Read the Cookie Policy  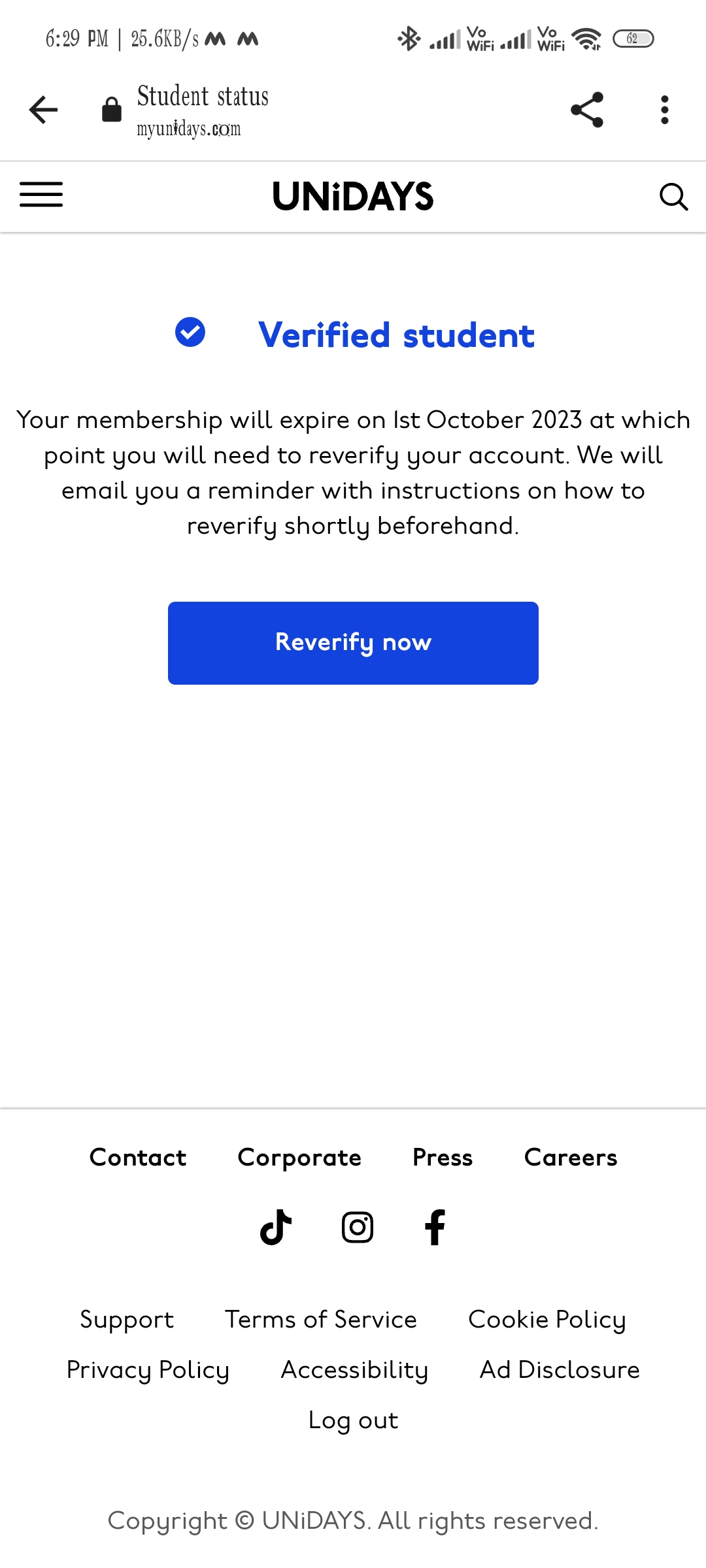point(547,1320)
